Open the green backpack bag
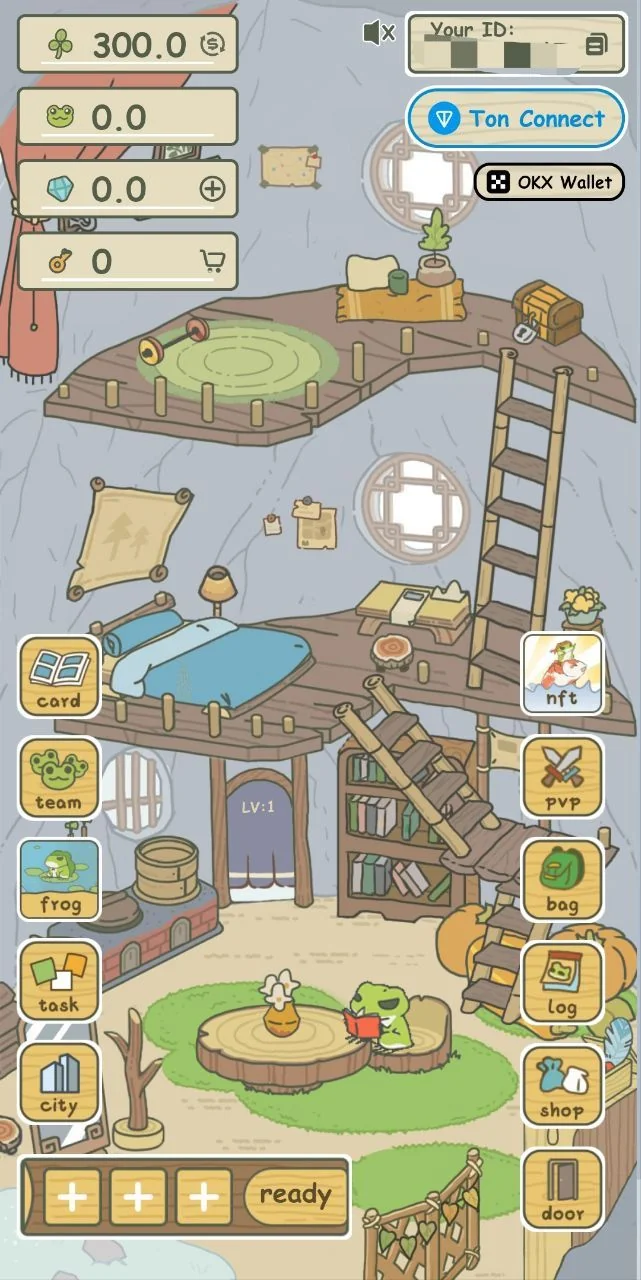 (562, 880)
